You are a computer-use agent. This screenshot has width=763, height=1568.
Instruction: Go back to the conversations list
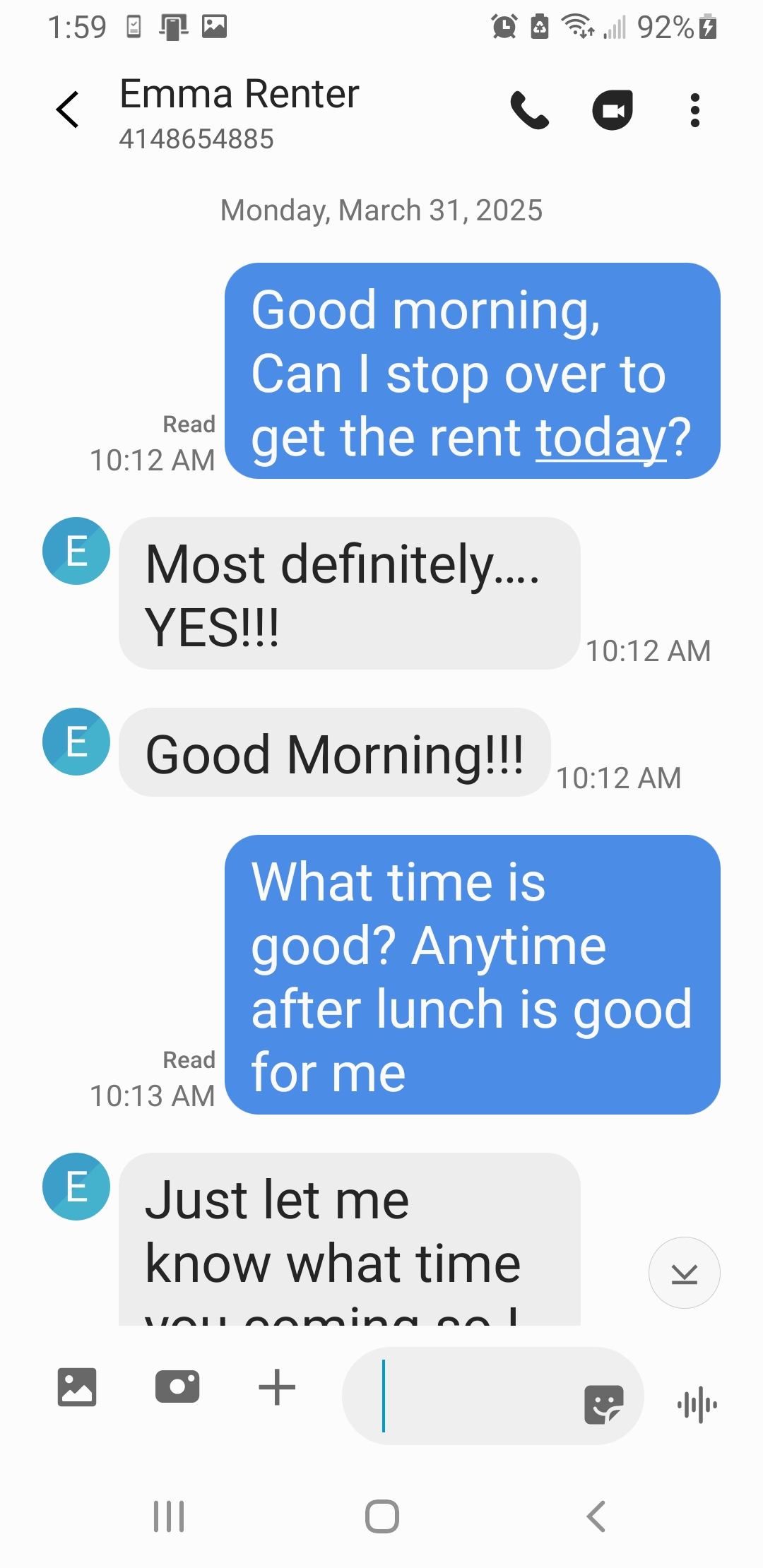point(68,110)
